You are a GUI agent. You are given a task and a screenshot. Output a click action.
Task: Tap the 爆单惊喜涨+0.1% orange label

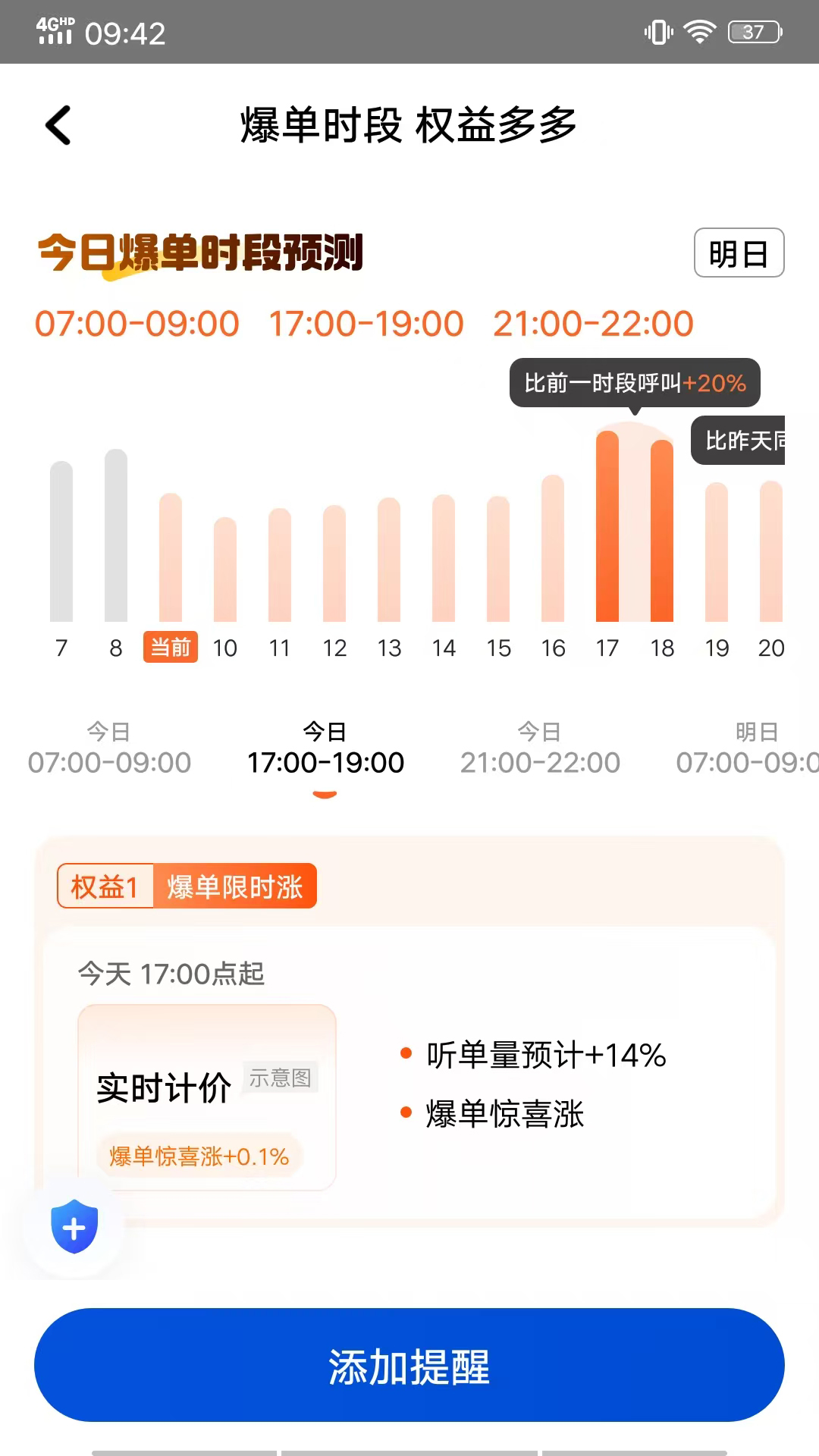pos(199,1156)
